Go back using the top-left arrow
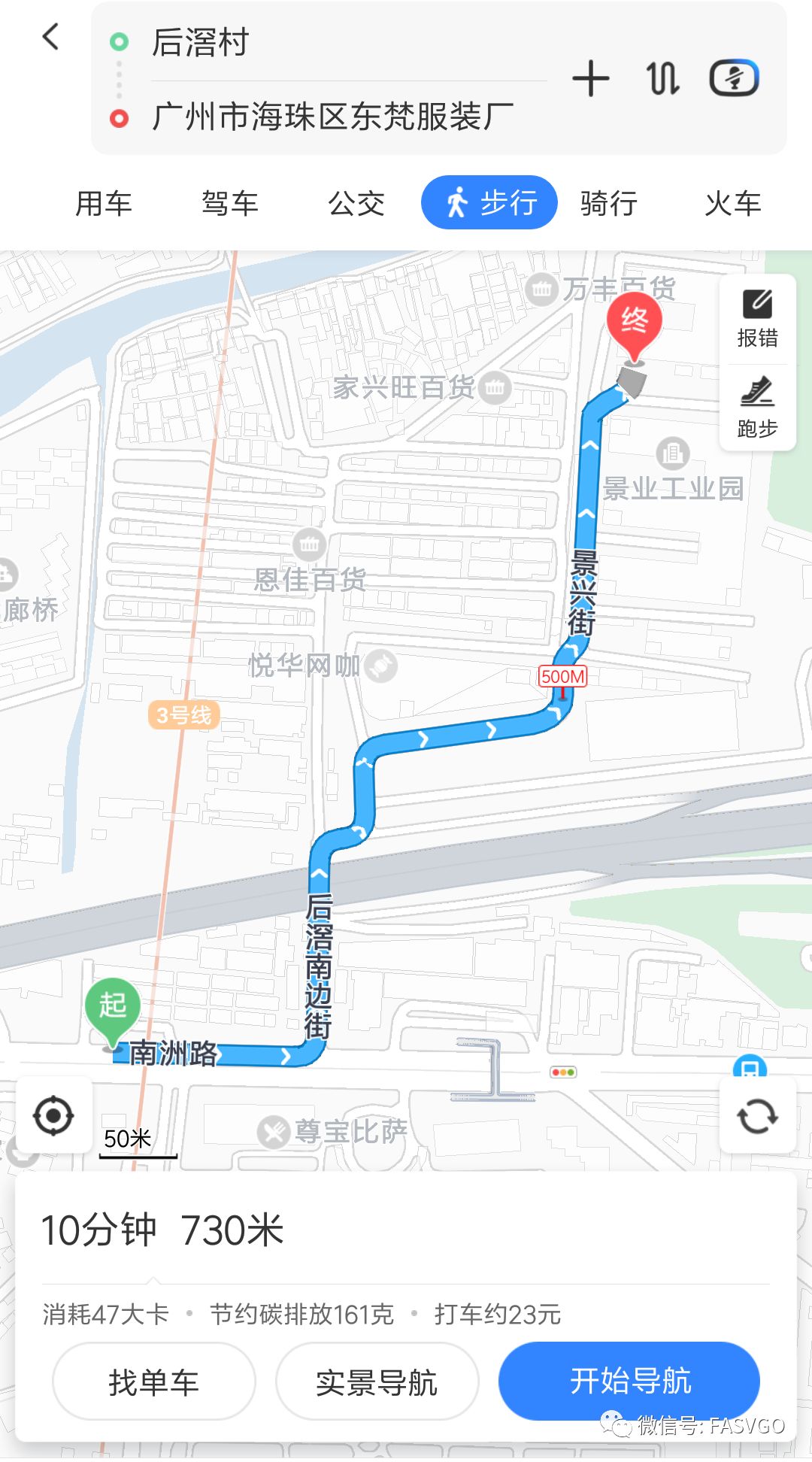Screen dimensions: 812x1462 [50, 36]
